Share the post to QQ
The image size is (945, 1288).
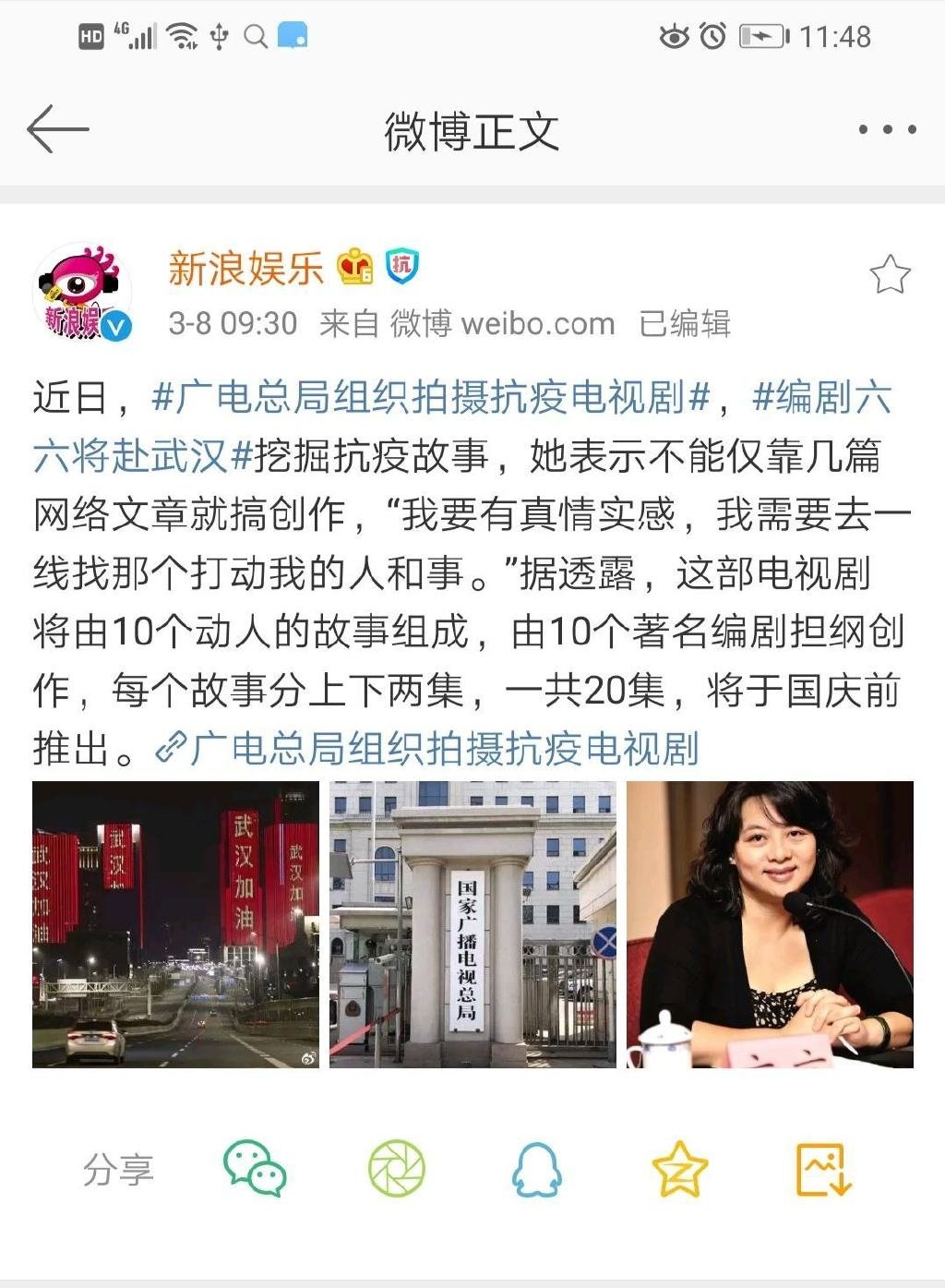(x=537, y=1169)
